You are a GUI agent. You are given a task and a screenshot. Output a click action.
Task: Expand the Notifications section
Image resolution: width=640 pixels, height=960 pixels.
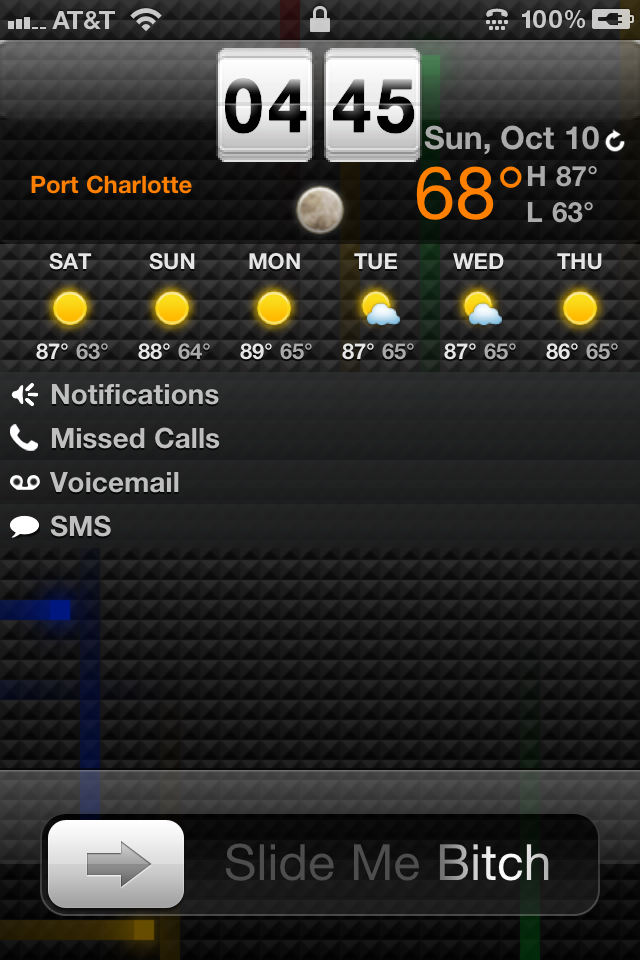click(x=134, y=395)
